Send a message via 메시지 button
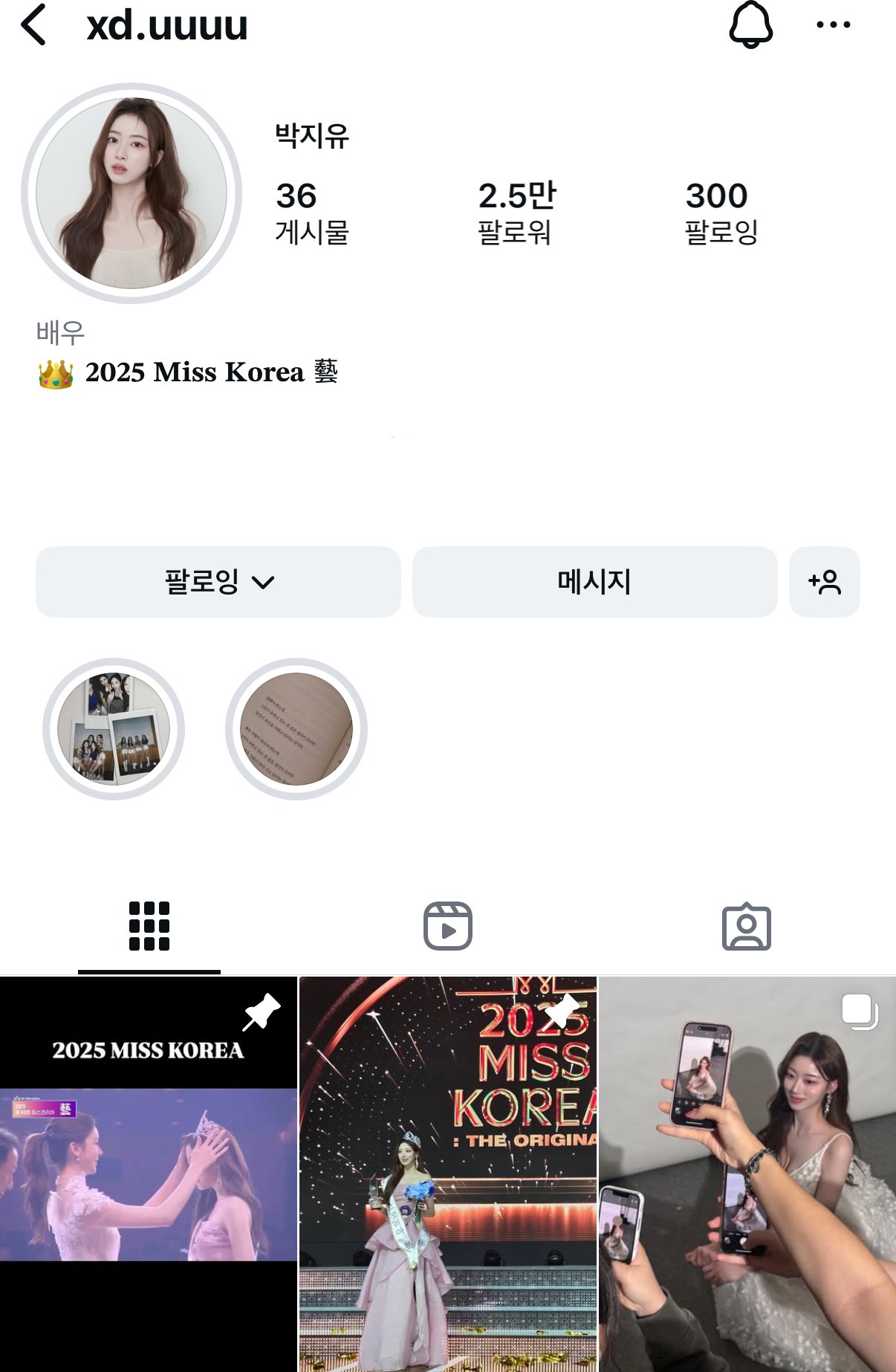The image size is (896, 1372). 594,582
